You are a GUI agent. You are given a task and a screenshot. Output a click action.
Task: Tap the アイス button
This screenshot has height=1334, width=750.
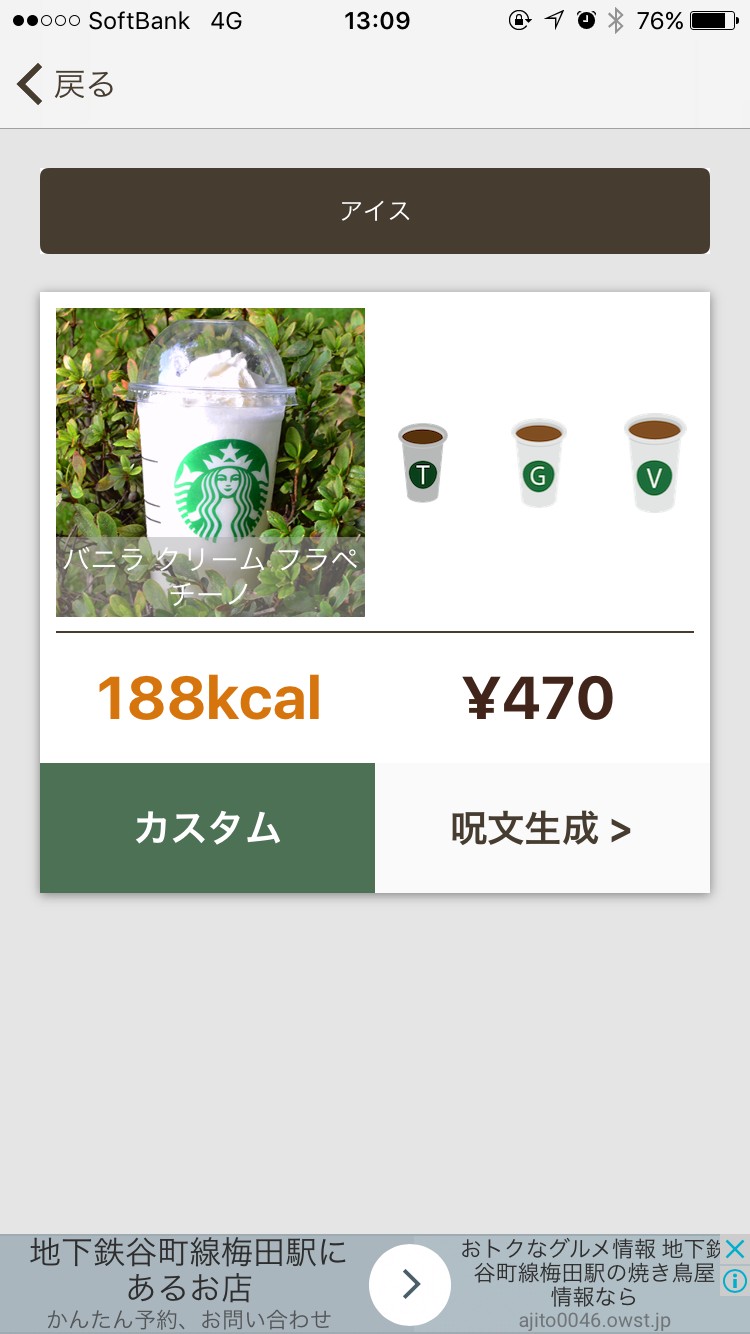(x=375, y=211)
